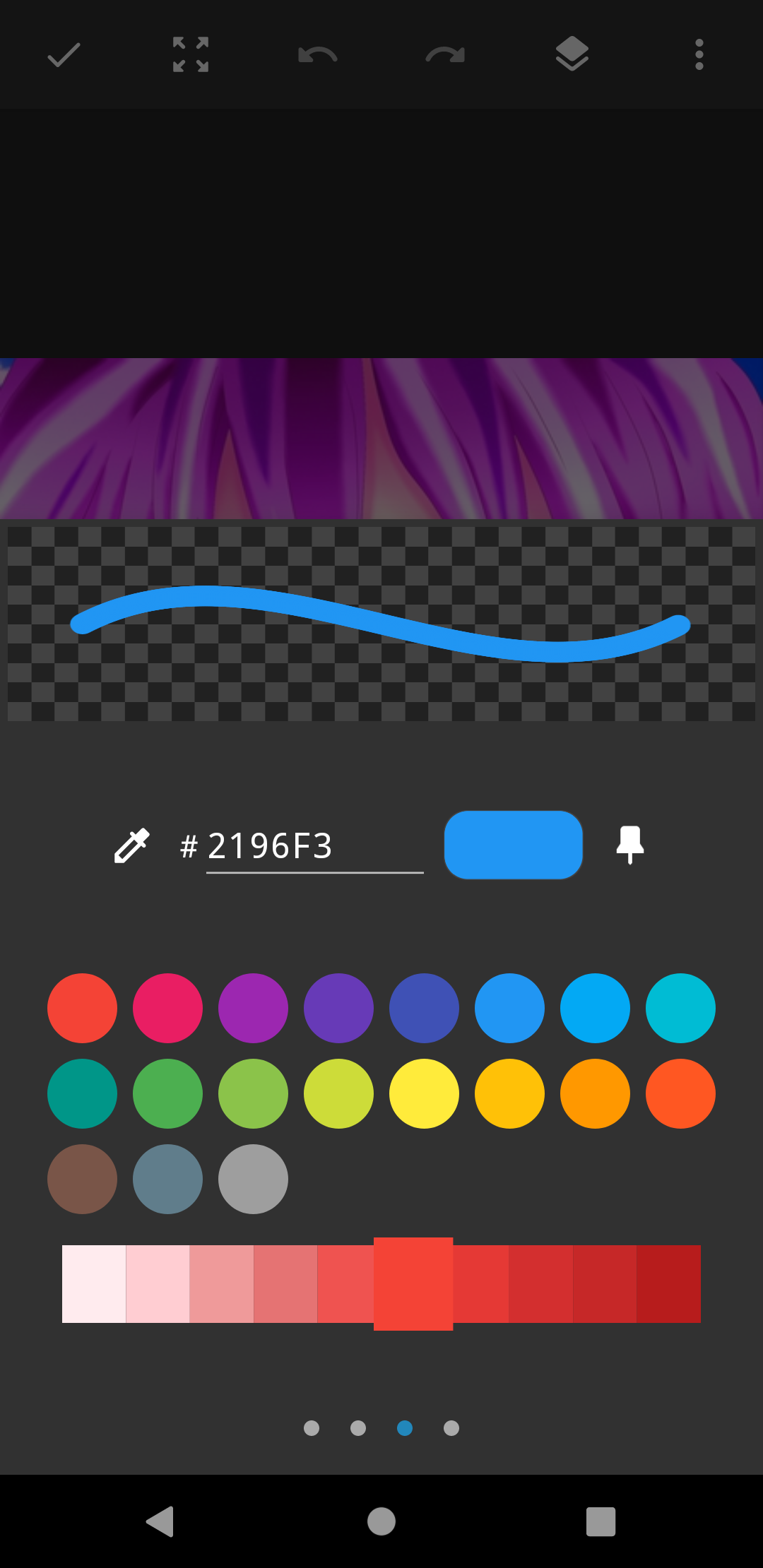Select the gray color swatch

(x=253, y=1179)
